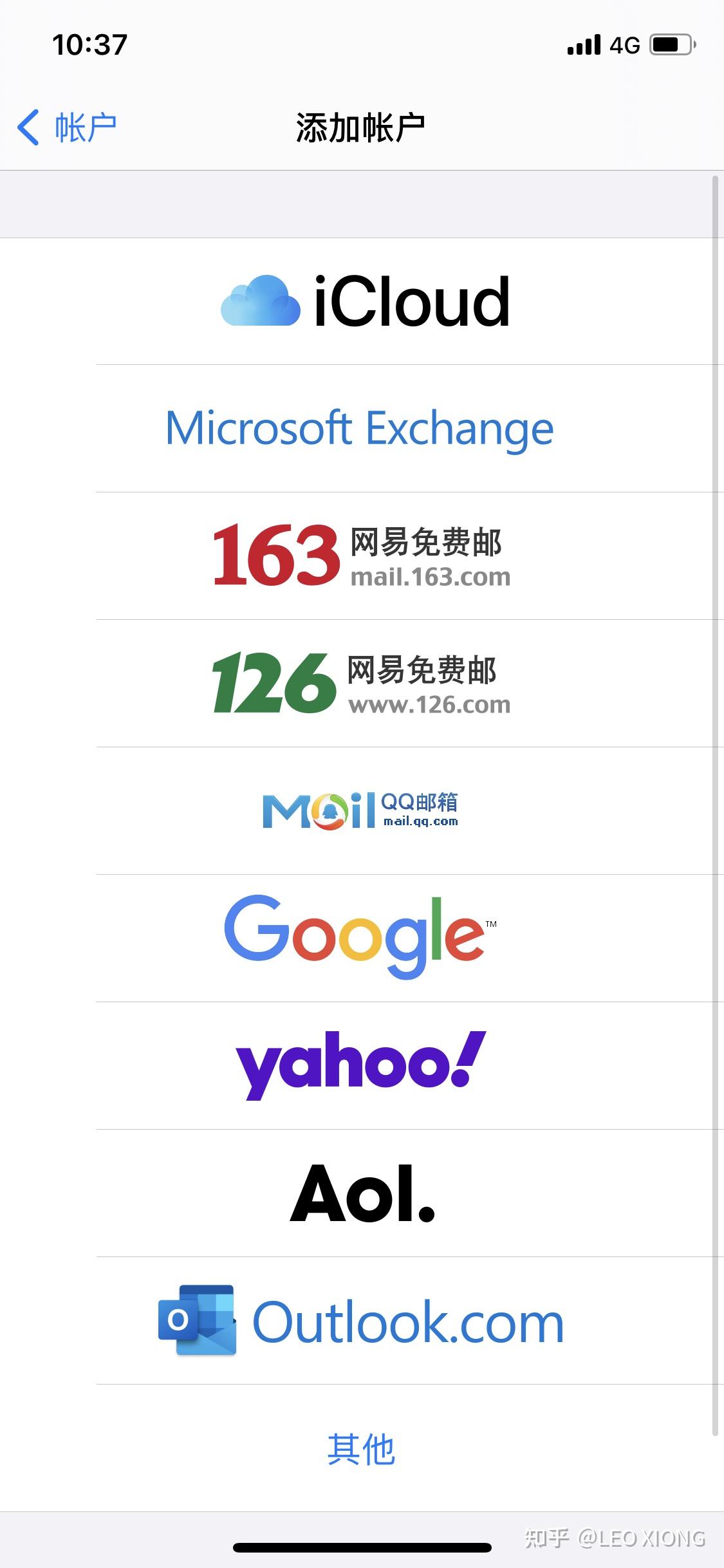The height and width of the screenshot is (1568, 724).
Task: Tap the 10:37 clock in status bar
Action: coord(90,42)
